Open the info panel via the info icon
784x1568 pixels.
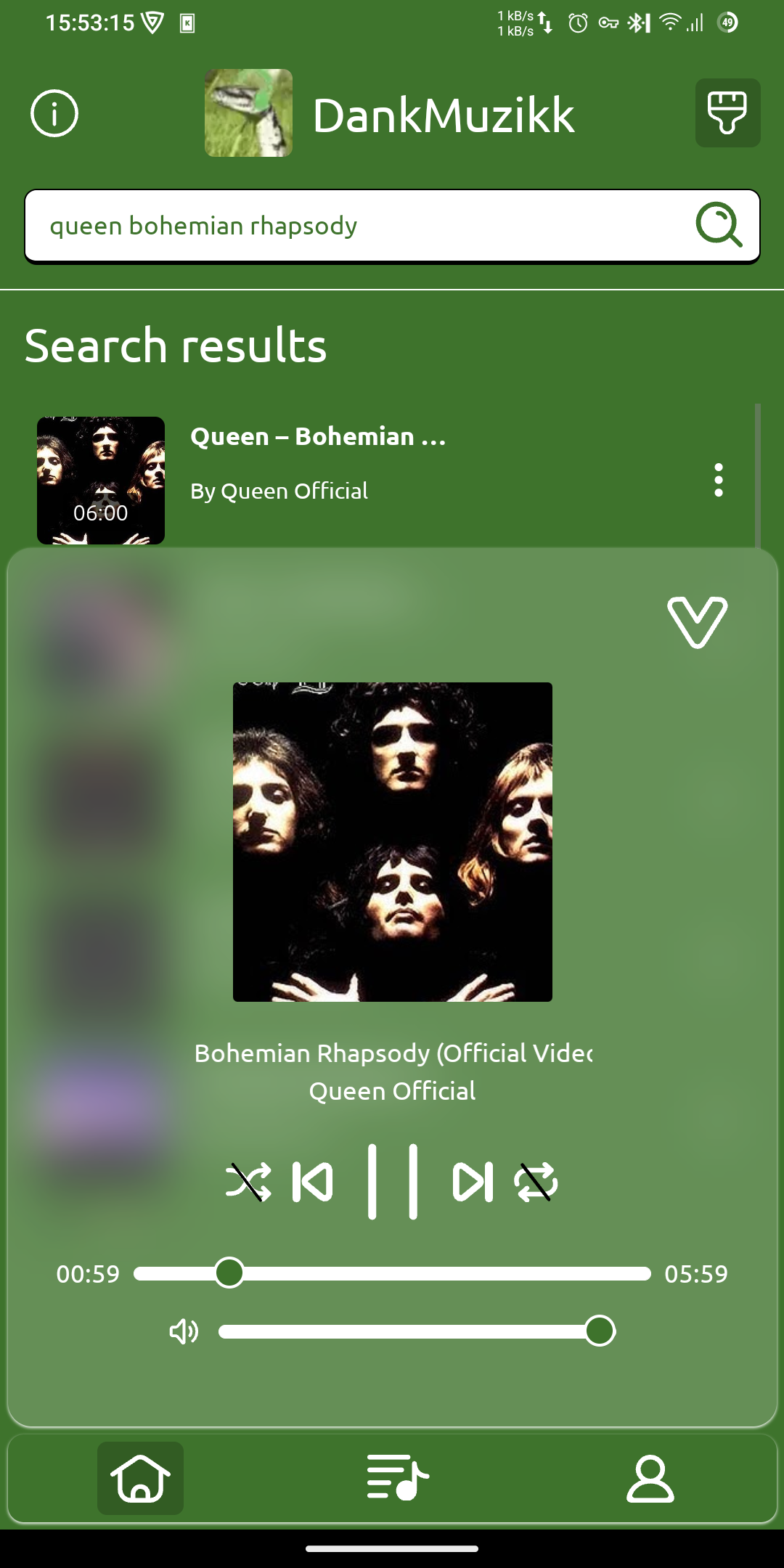[x=54, y=114]
